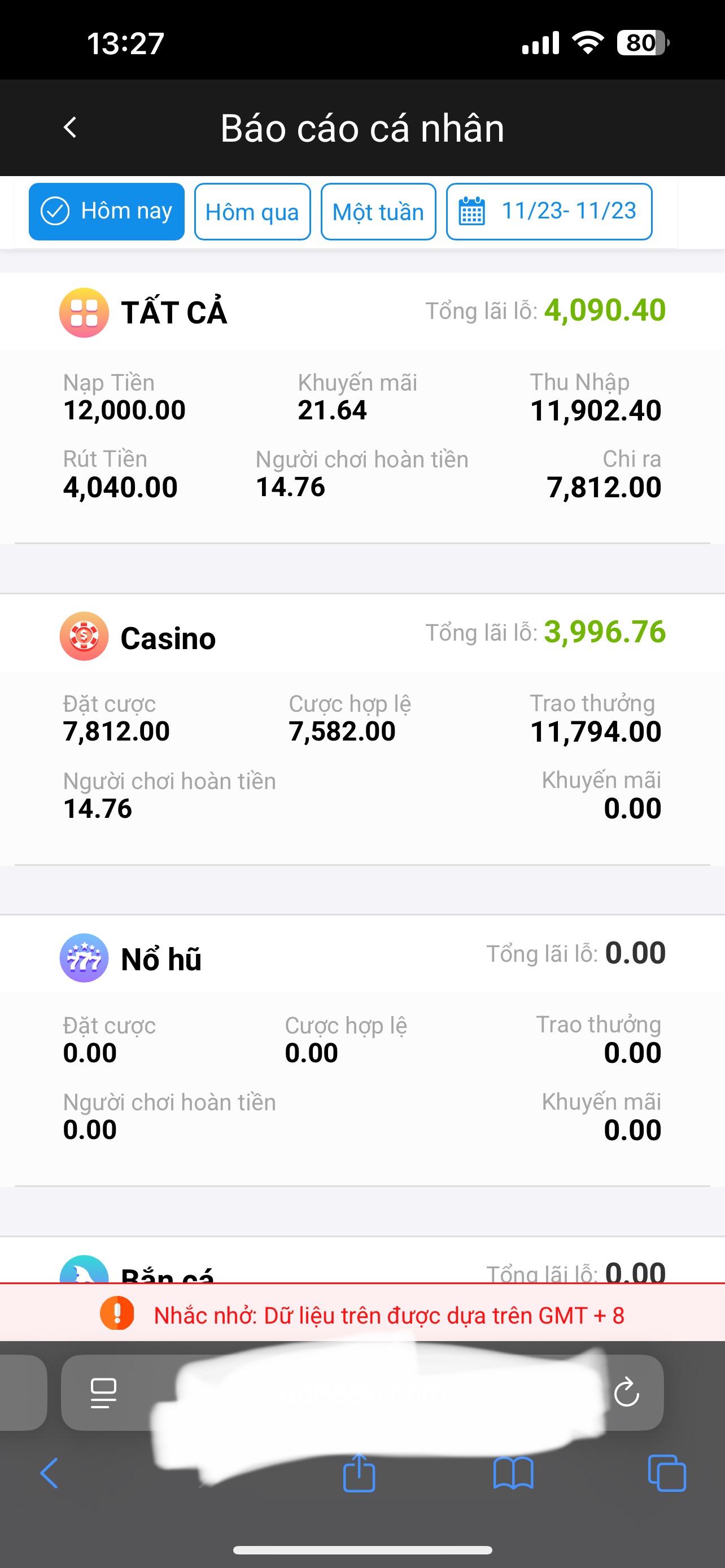Open Safari page settings menu
Viewport: 725px width, 1568px height.
(x=103, y=1392)
